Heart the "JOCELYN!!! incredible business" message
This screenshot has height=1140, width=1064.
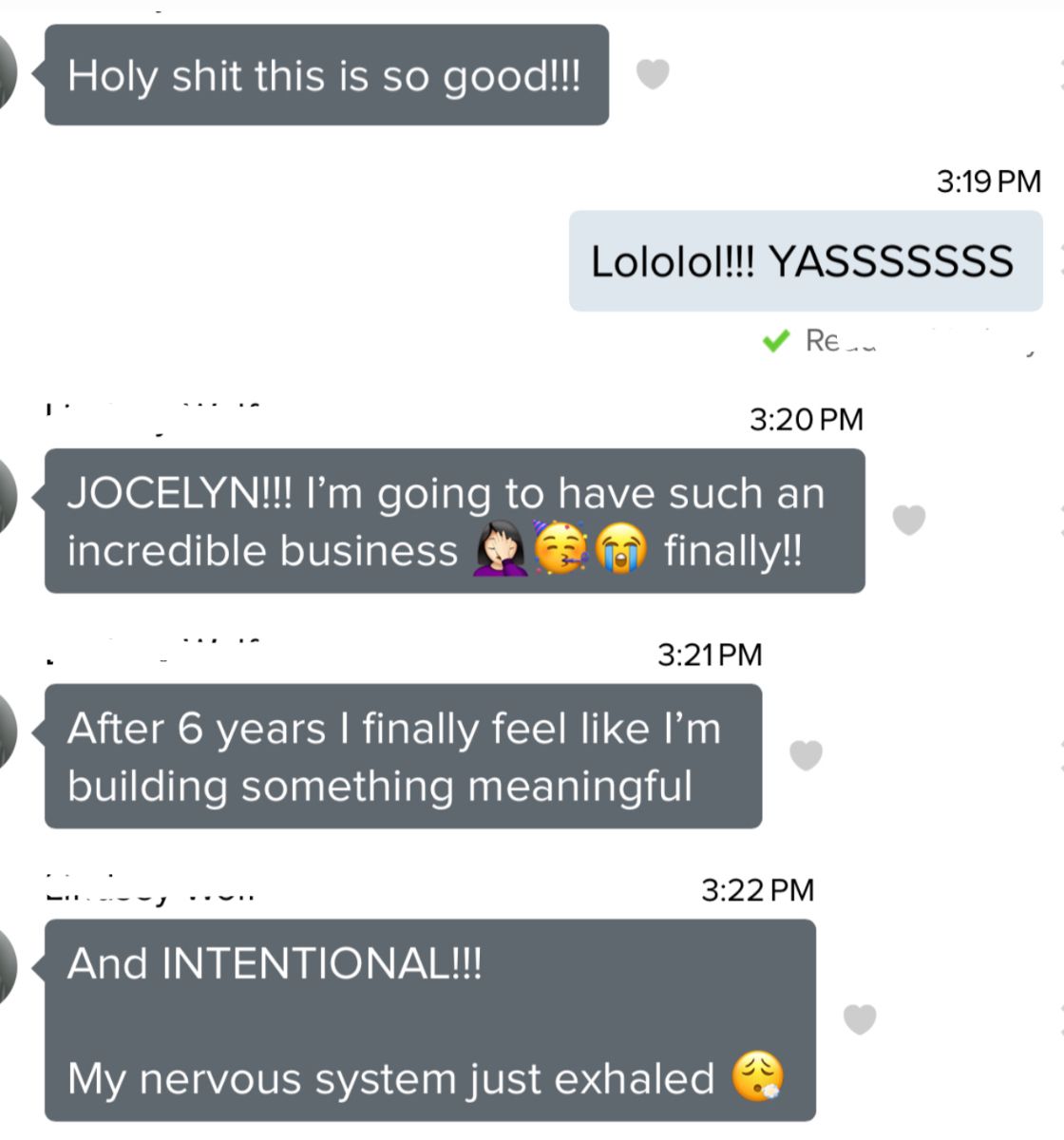(909, 519)
